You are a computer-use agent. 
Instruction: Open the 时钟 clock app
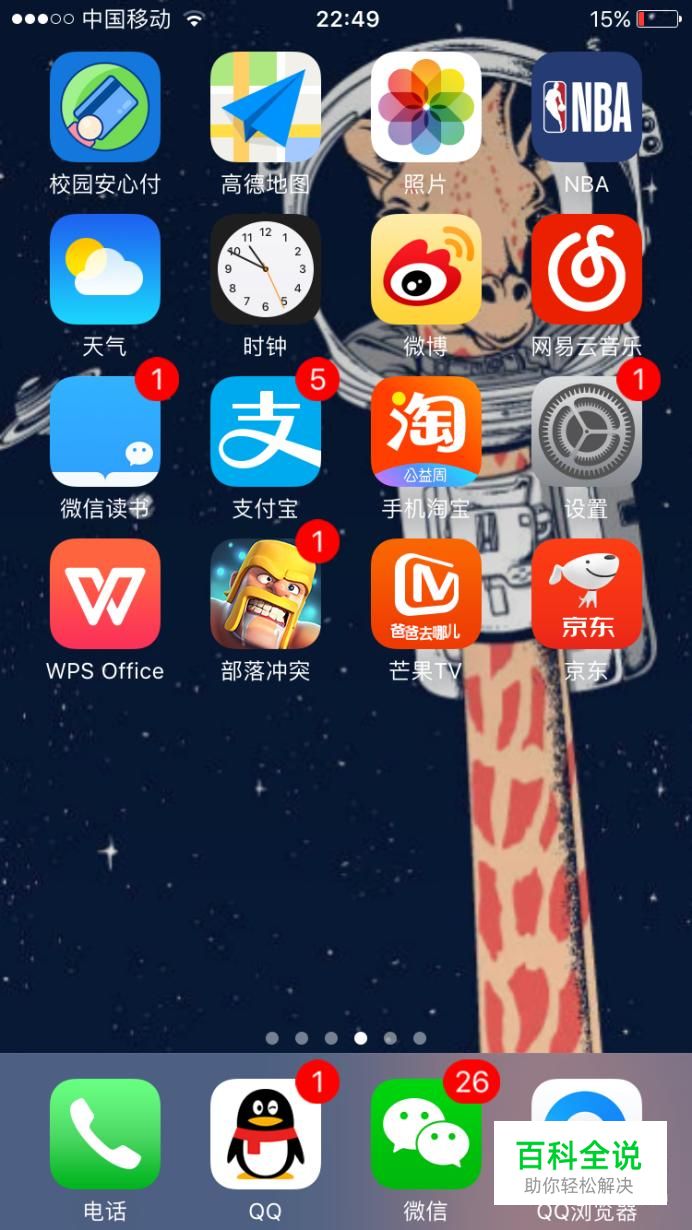coord(265,269)
